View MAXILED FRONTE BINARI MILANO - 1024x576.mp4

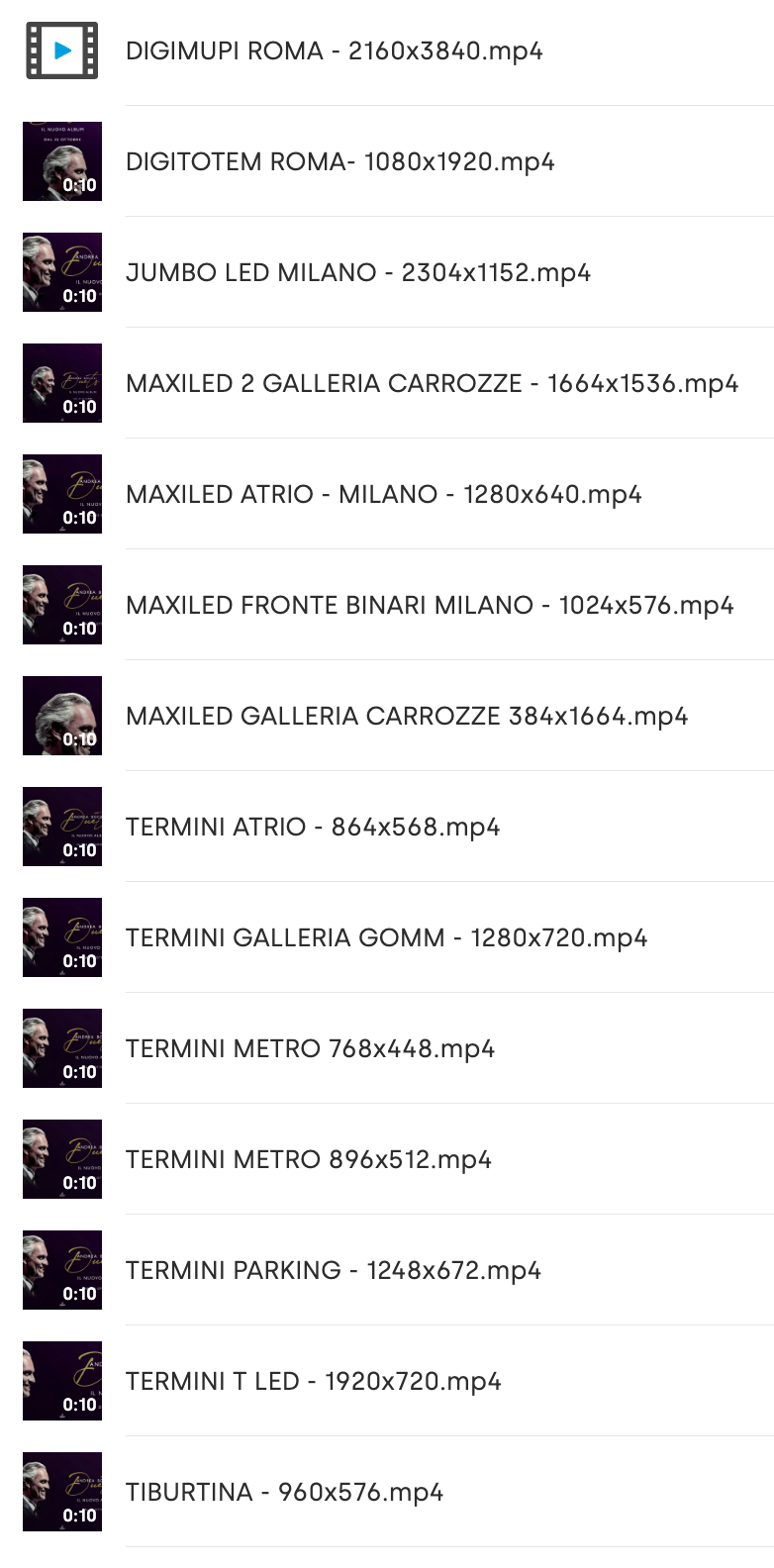pyautogui.click(x=430, y=605)
